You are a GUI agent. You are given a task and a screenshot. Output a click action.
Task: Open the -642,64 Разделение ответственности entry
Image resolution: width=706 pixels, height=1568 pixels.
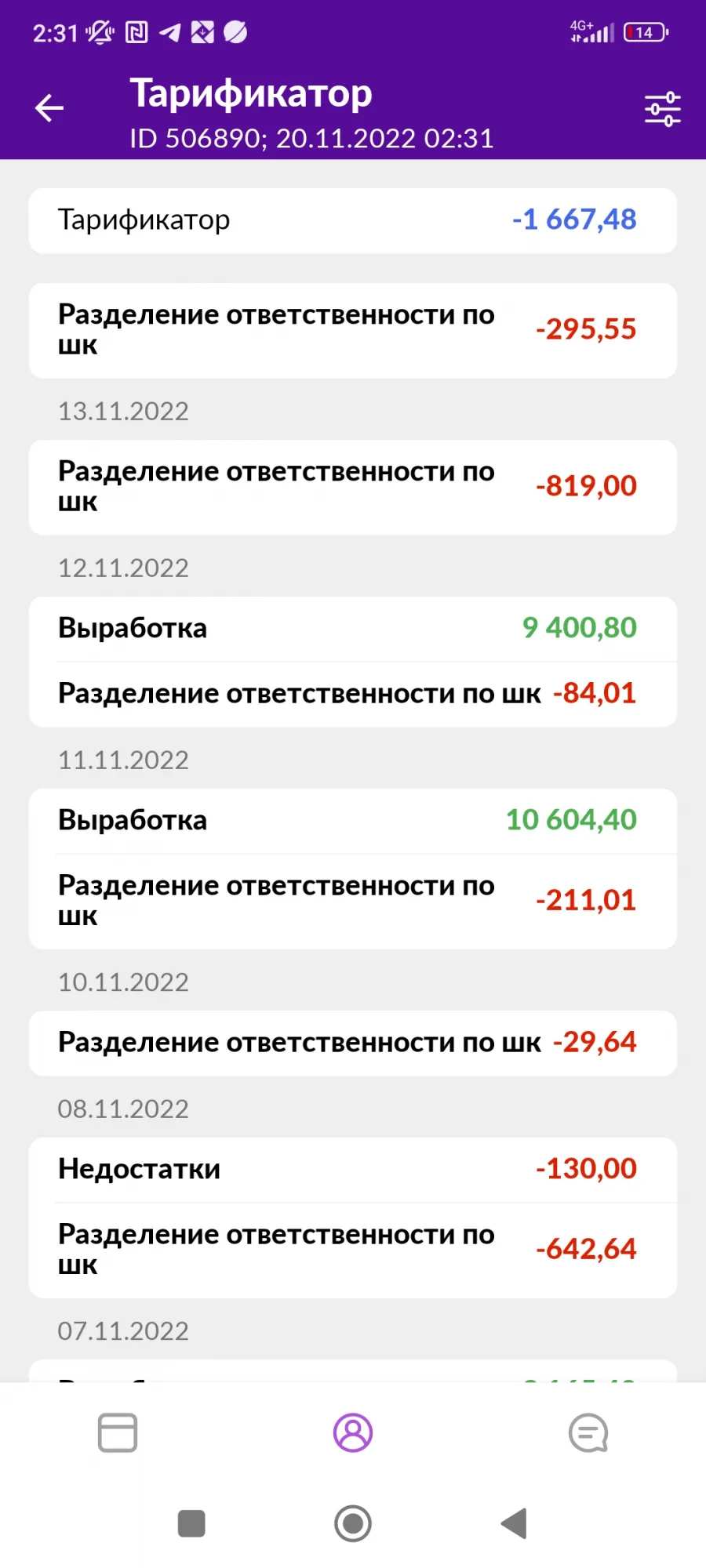click(x=353, y=1250)
